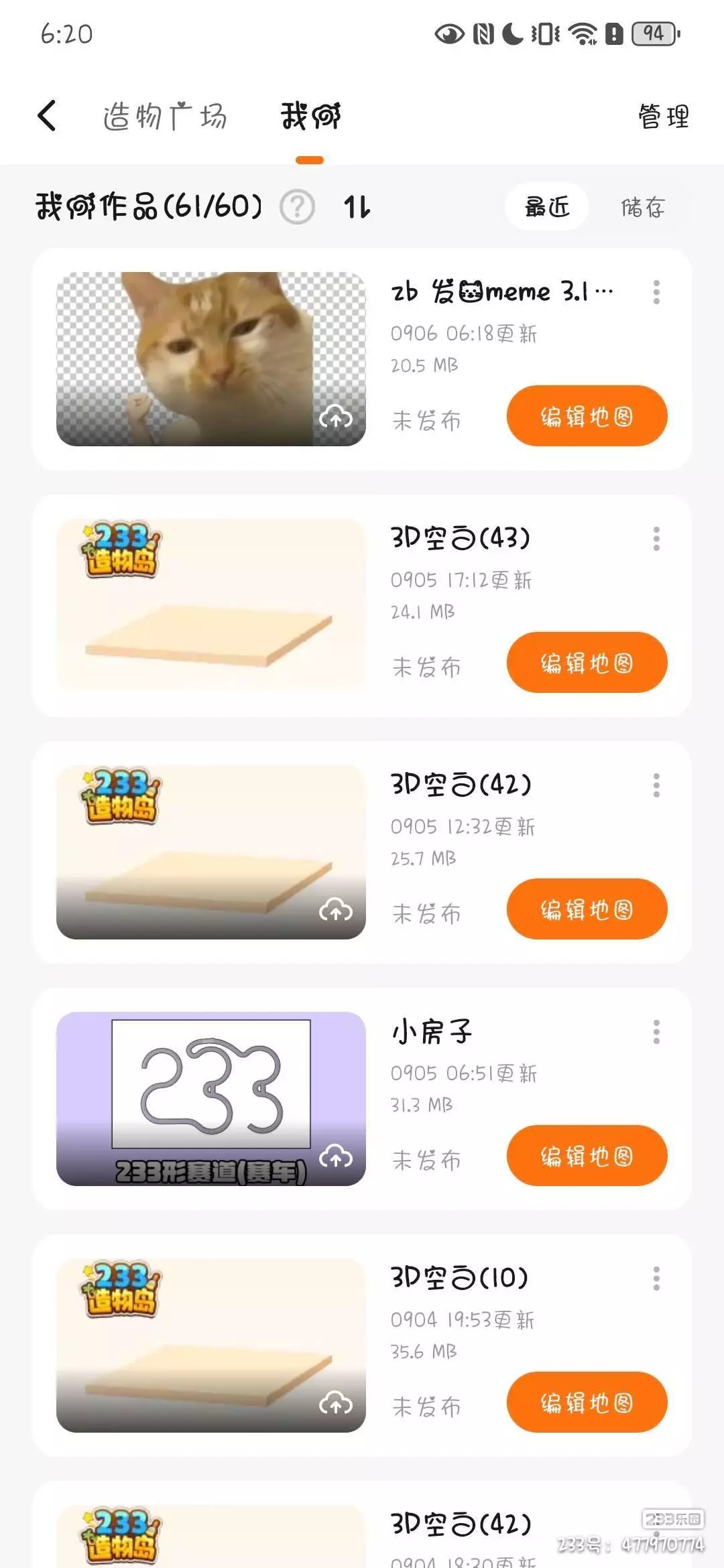This screenshot has height=1568, width=724.
Task: Open 管理 to manage works
Action: point(663,117)
